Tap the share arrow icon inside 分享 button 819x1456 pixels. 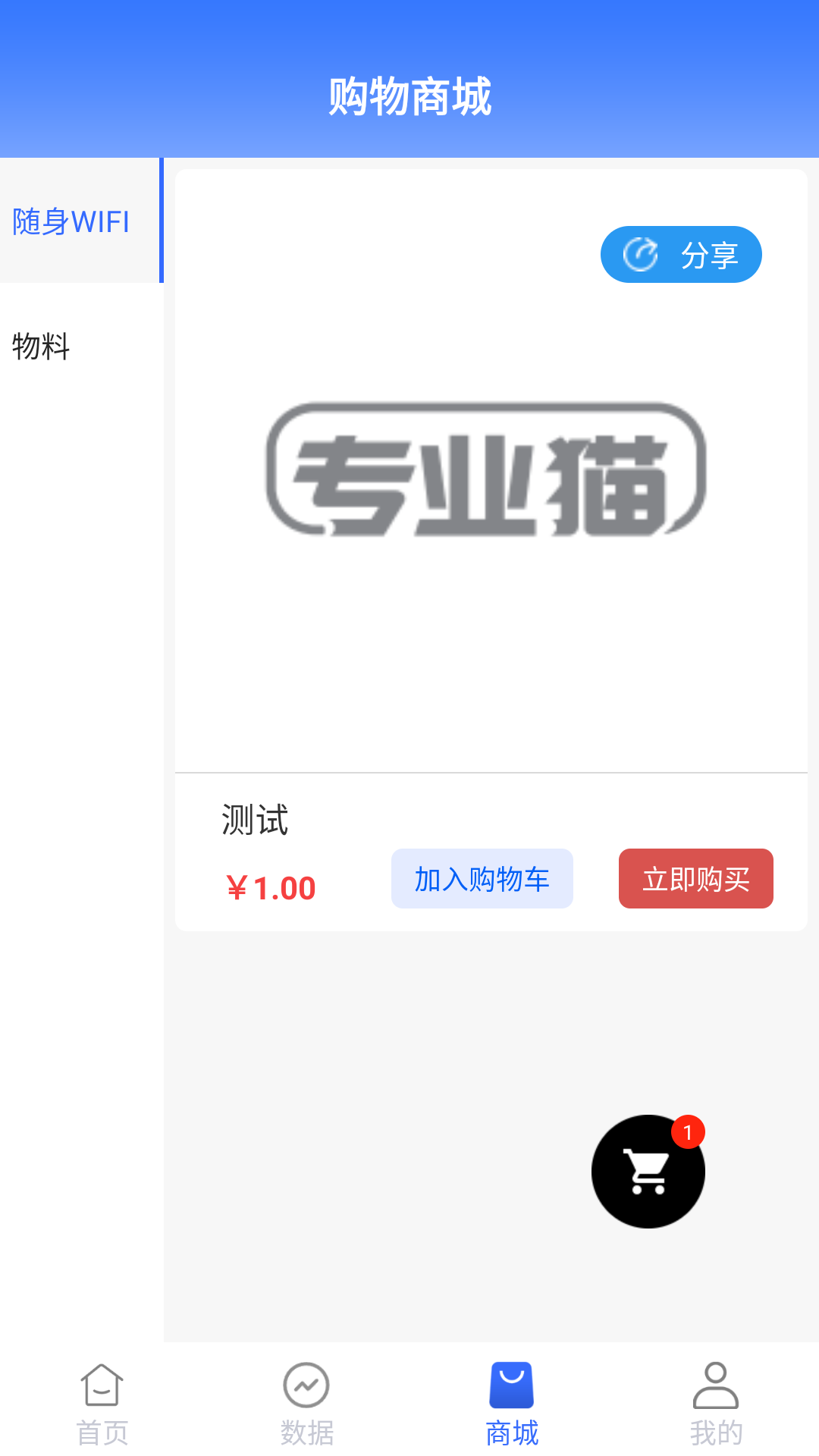[642, 254]
